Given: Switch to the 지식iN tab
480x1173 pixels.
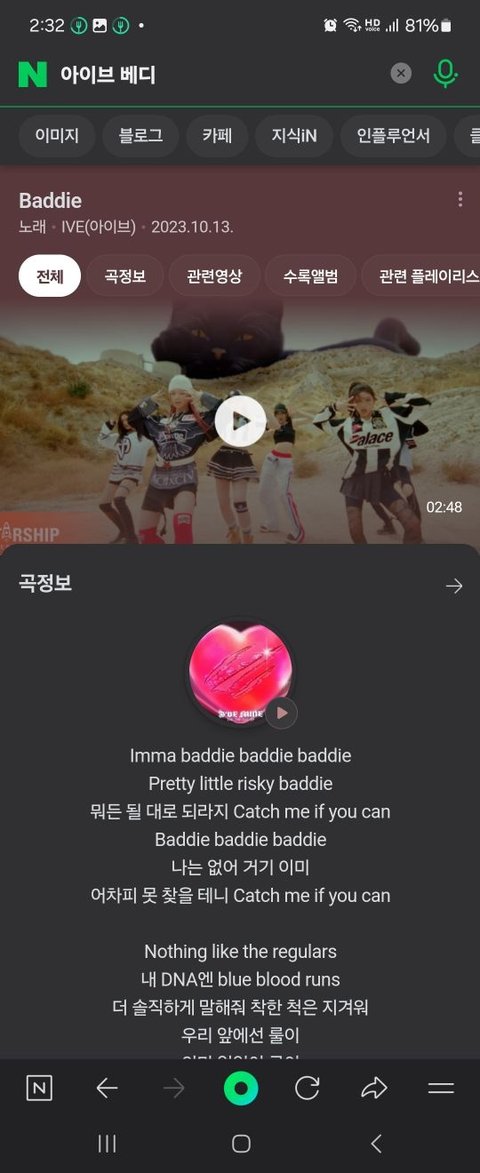Looking at the screenshot, I should pyautogui.click(x=294, y=135).
